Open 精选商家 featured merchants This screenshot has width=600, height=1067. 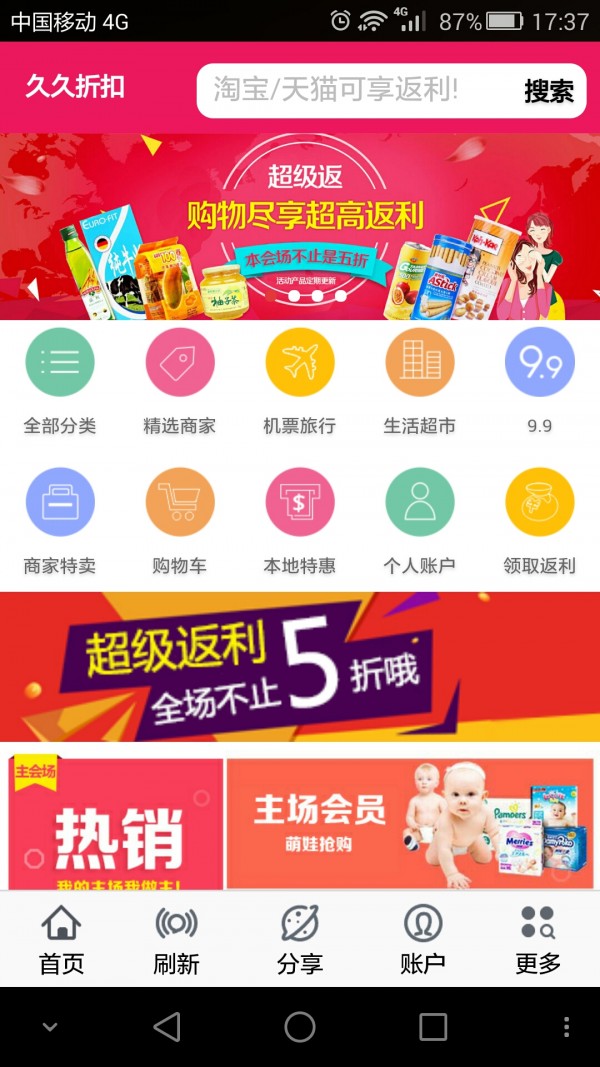coord(180,381)
